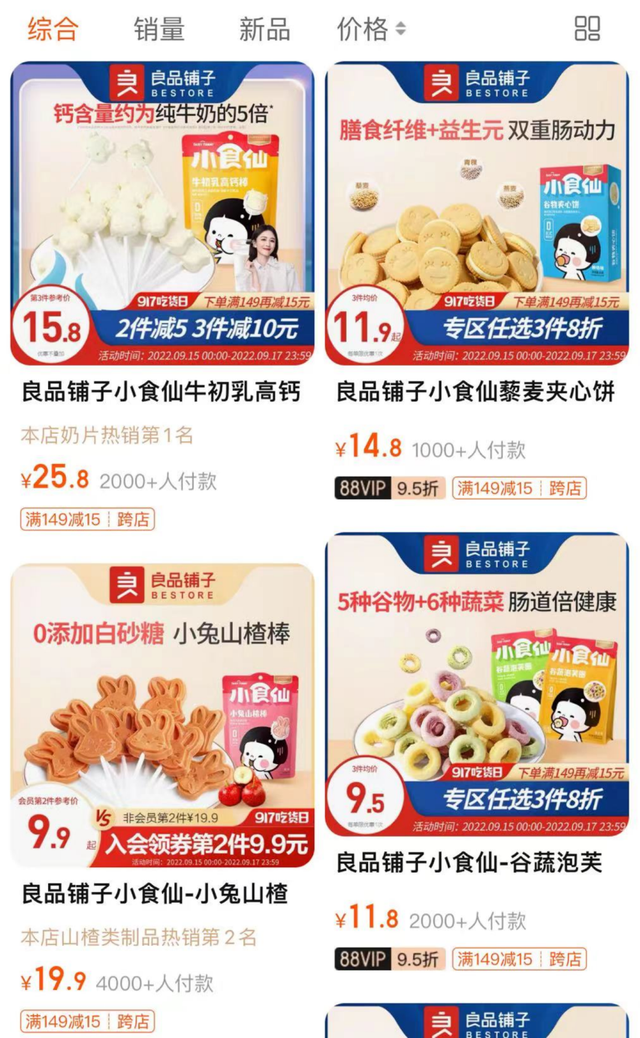Switch to the 新品 tab
The height and width of the screenshot is (1038, 640).
tap(264, 29)
